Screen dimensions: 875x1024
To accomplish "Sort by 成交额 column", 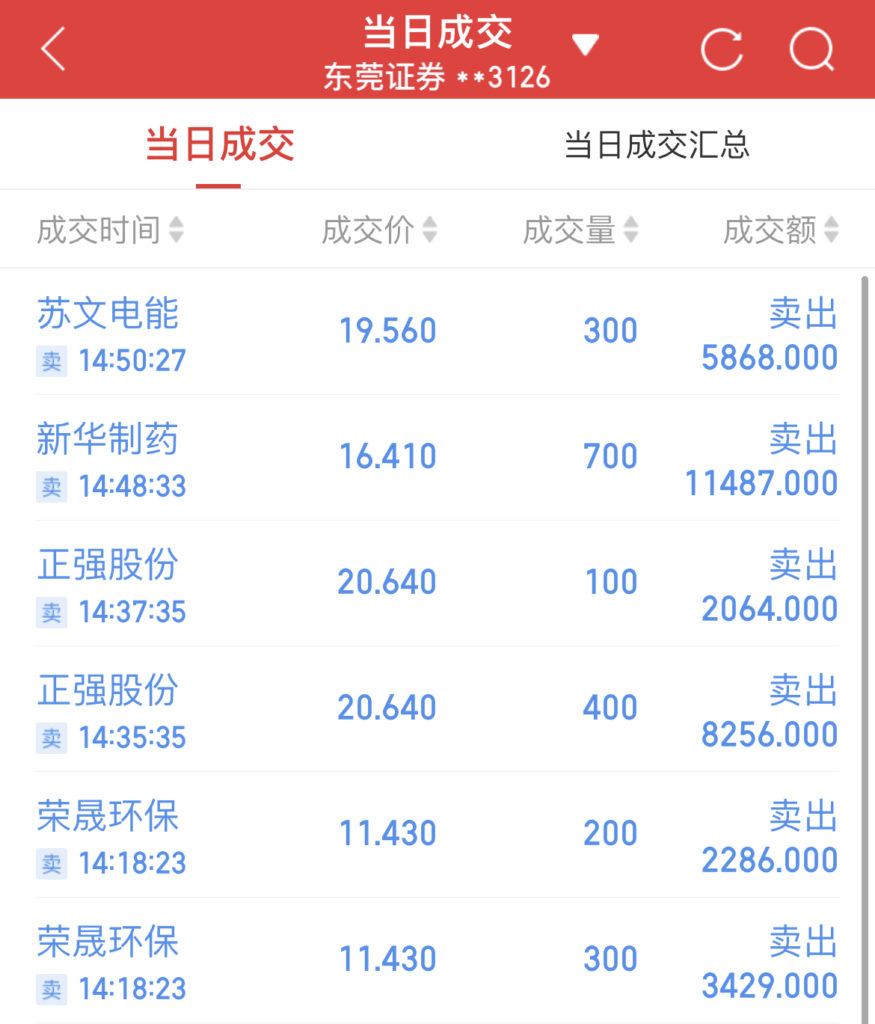I will (781, 231).
